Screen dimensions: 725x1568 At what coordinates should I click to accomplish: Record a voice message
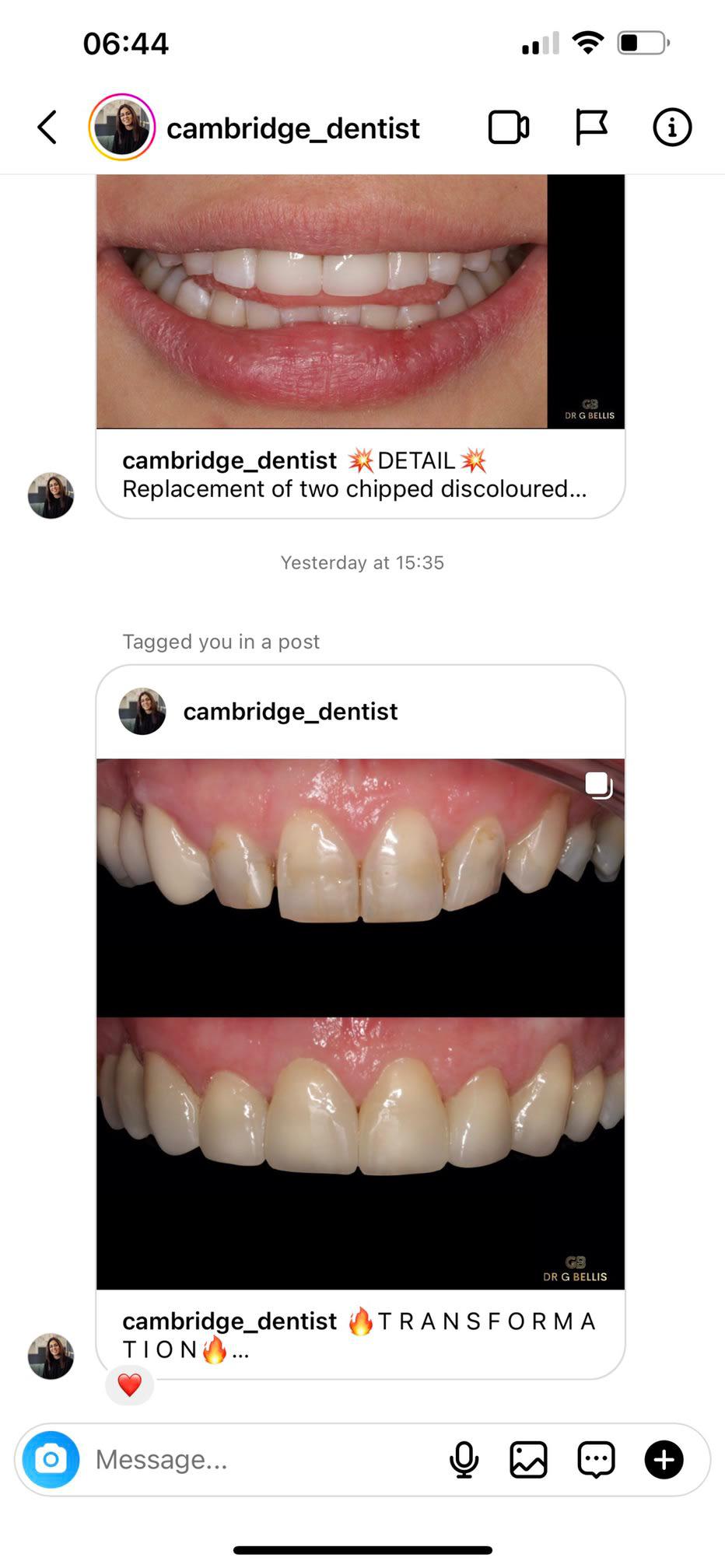coord(464,1460)
